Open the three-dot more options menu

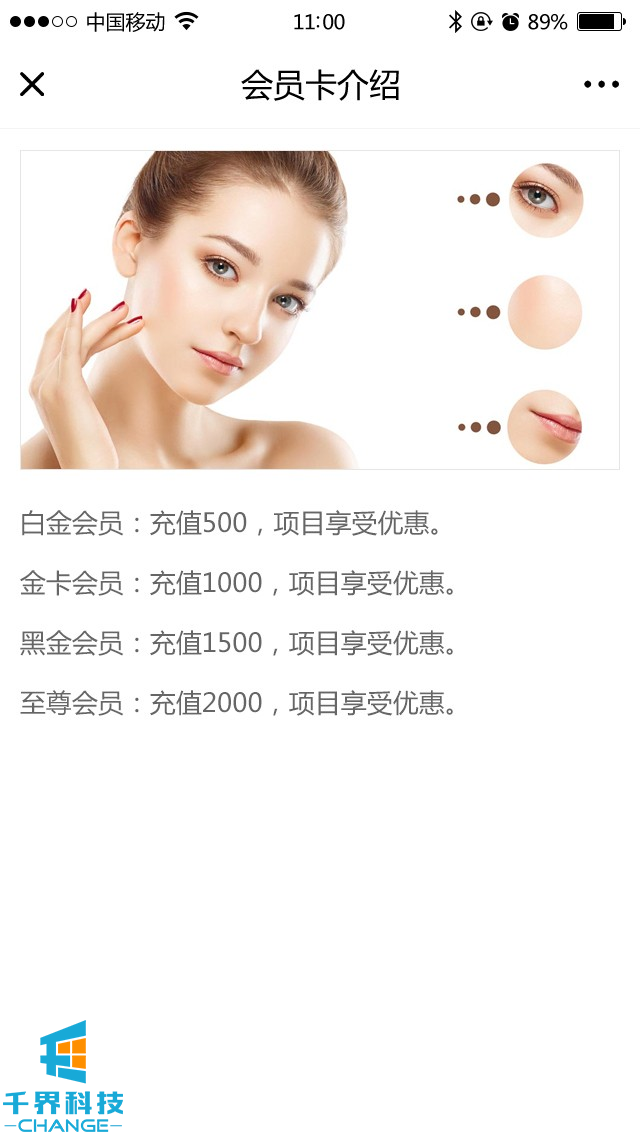[601, 85]
